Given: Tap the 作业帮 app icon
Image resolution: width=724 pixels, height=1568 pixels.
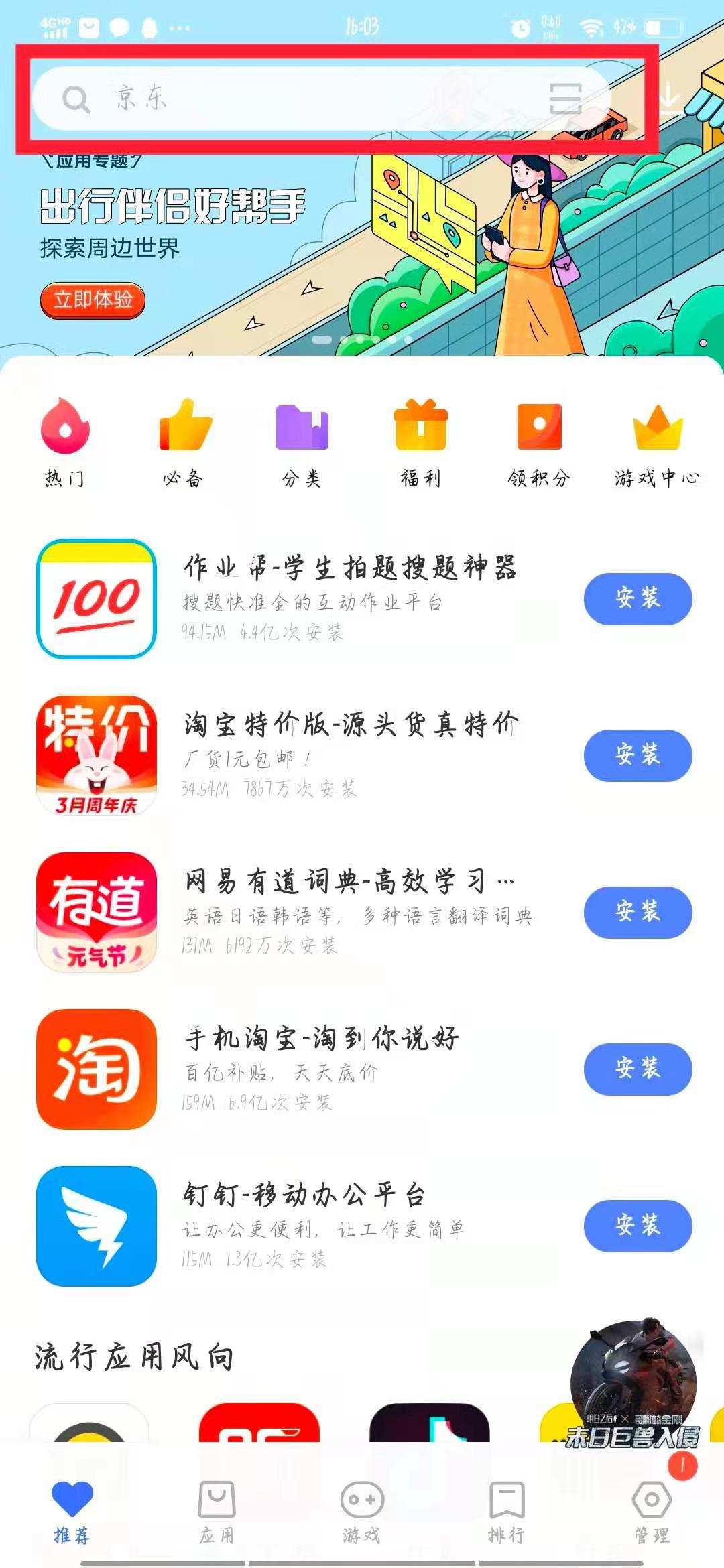Looking at the screenshot, I should pyautogui.click(x=96, y=600).
